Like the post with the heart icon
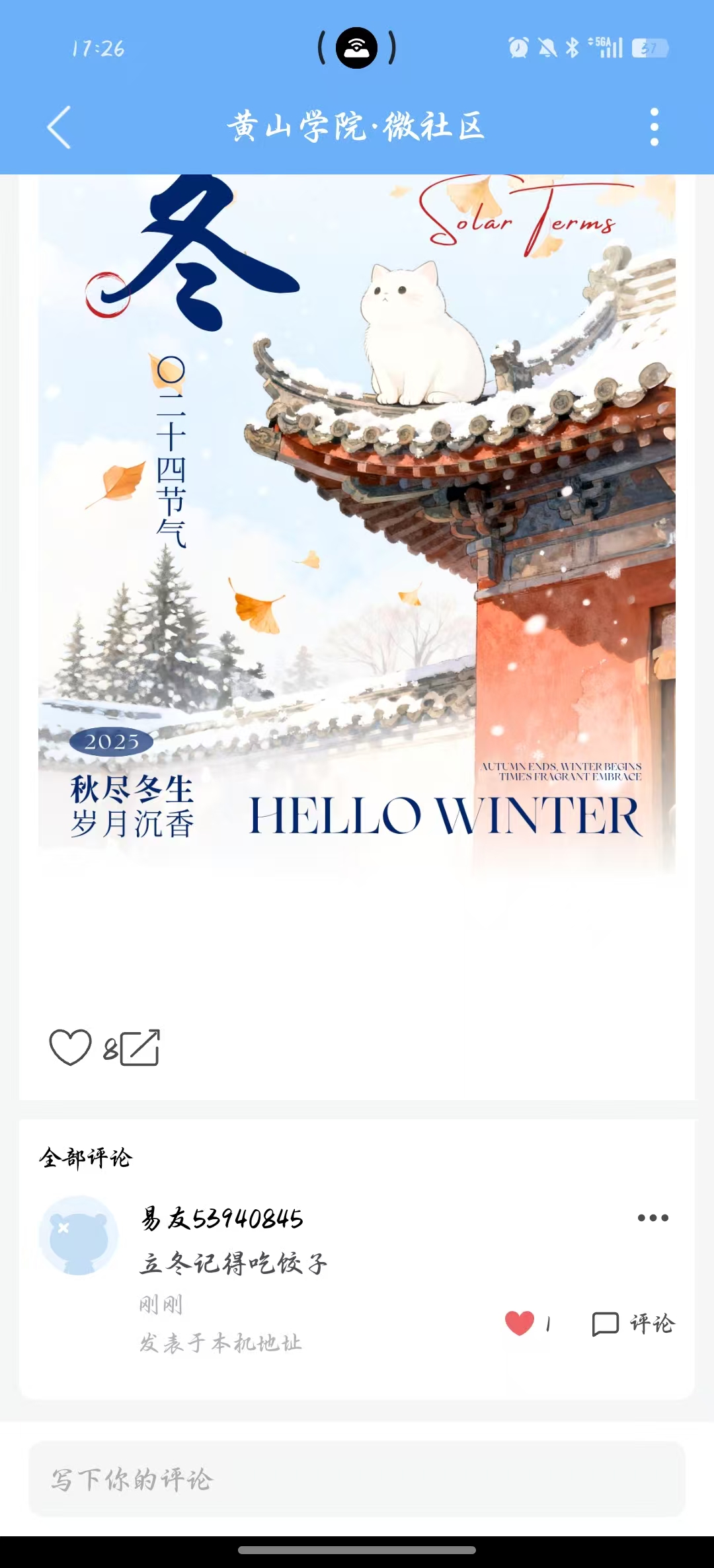The height and width of the screenshot is (1568, 714). tap(70, 1048)
